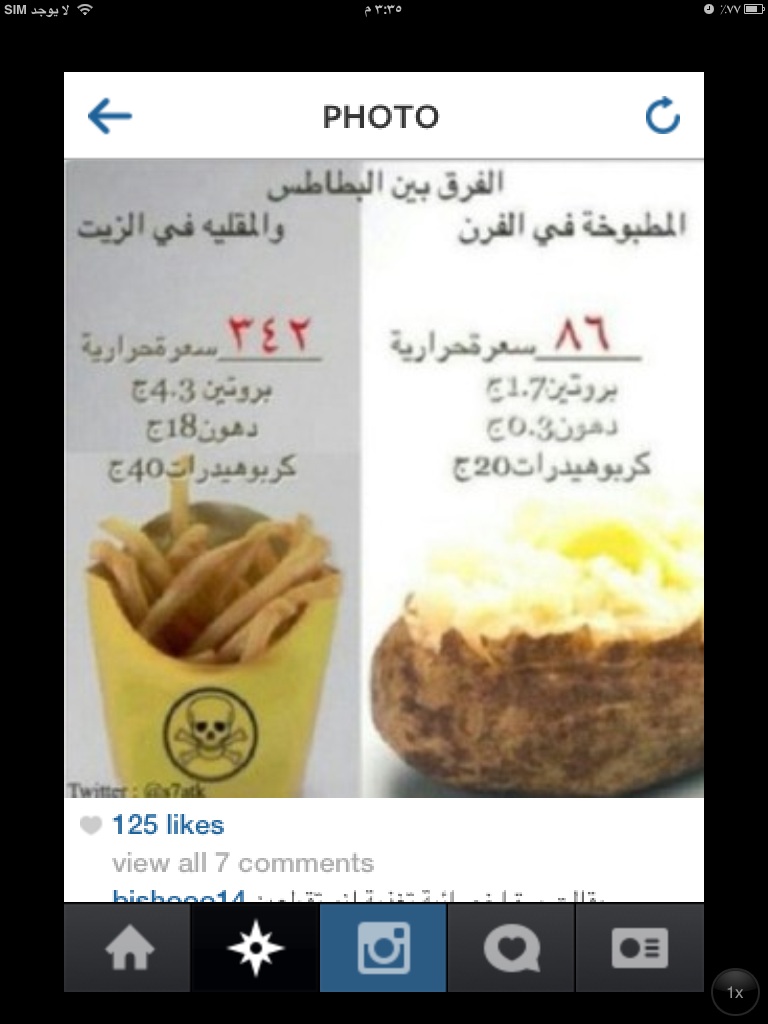Open the camera tab

click(x=383, y=948)
